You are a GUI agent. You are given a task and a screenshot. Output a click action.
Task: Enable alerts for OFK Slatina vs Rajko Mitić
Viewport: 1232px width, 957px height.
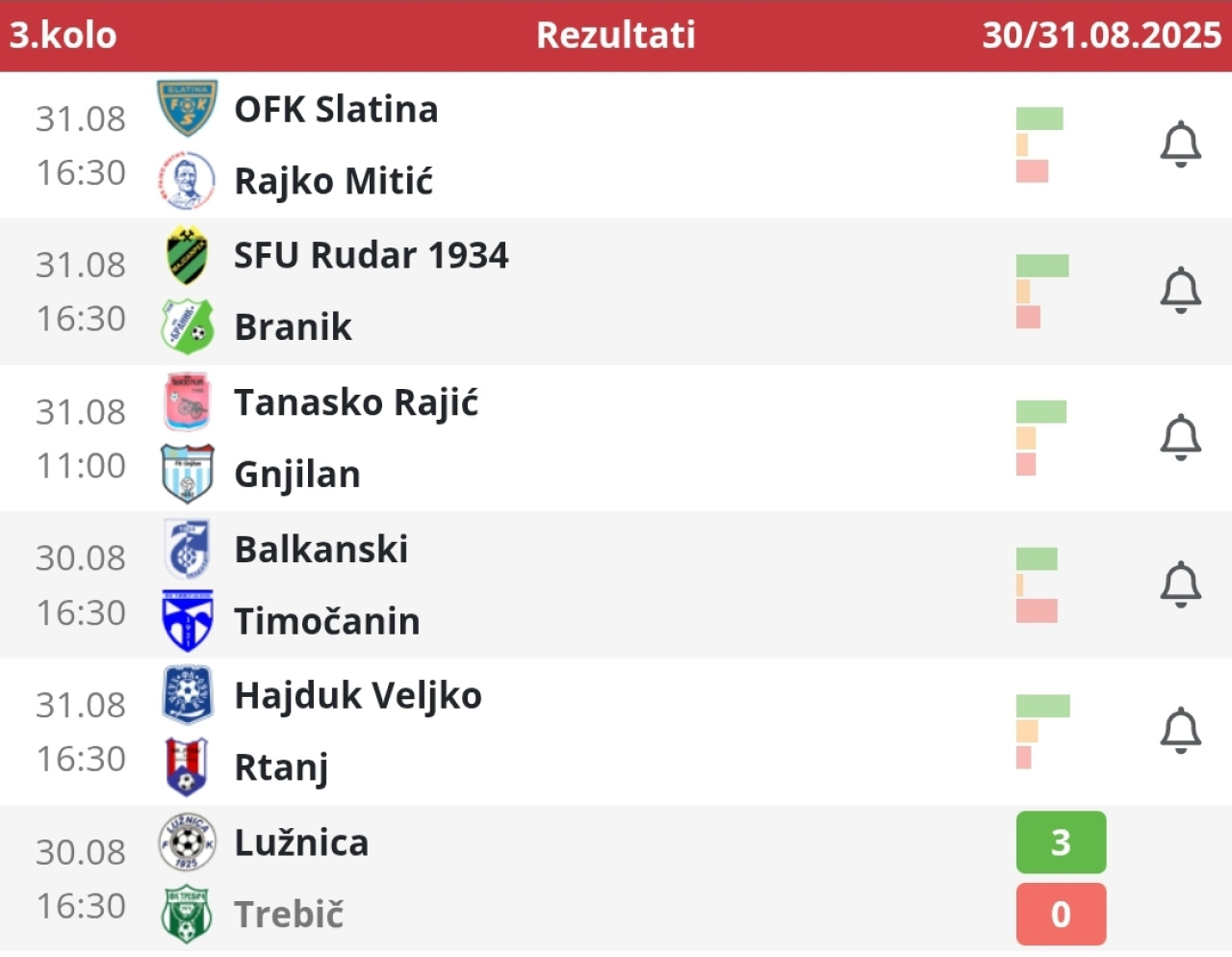(1180, 144)
